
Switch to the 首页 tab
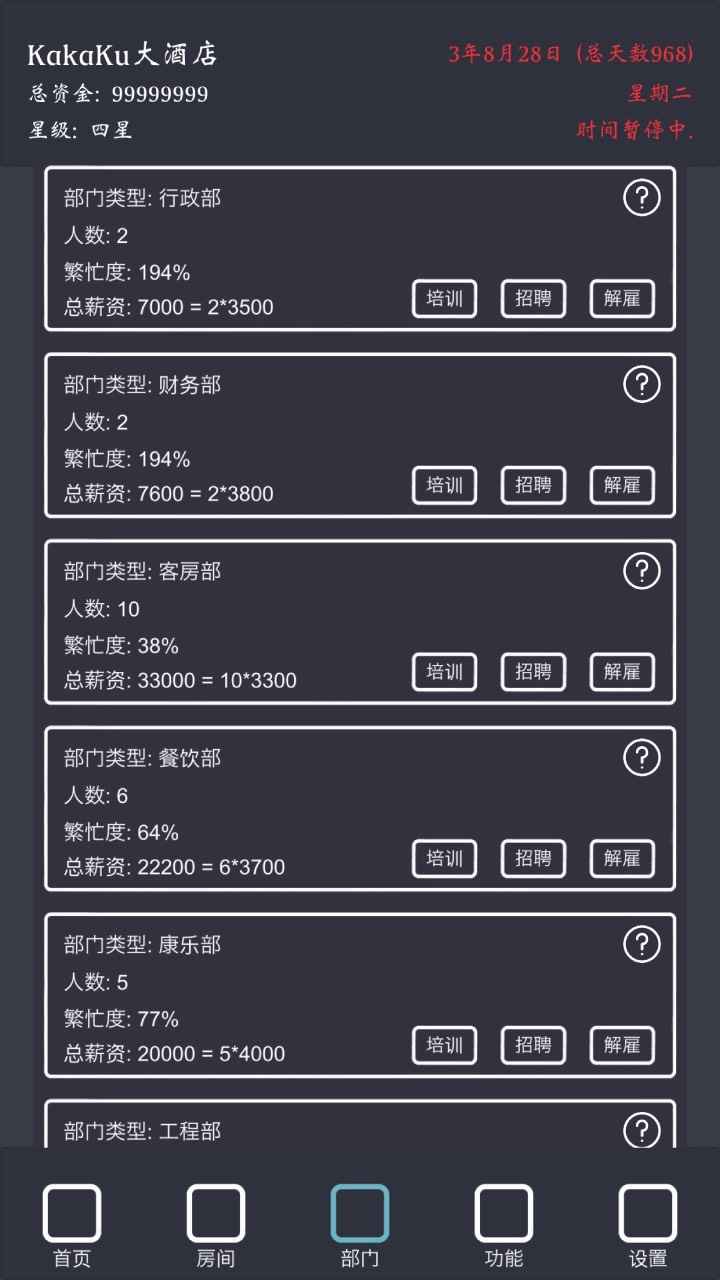coord(72,1225)
